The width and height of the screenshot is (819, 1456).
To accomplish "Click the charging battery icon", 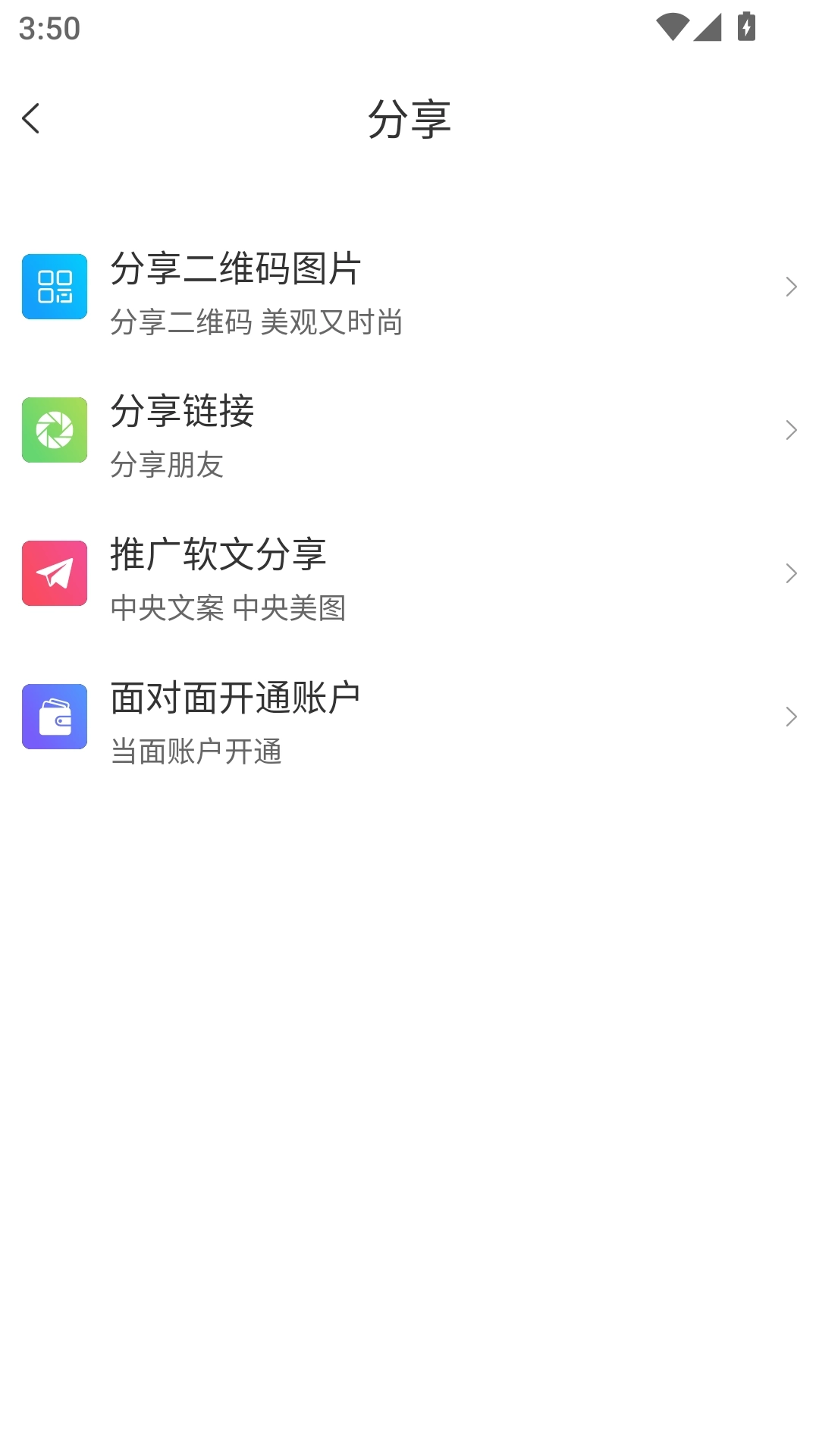I will point(745,27).
